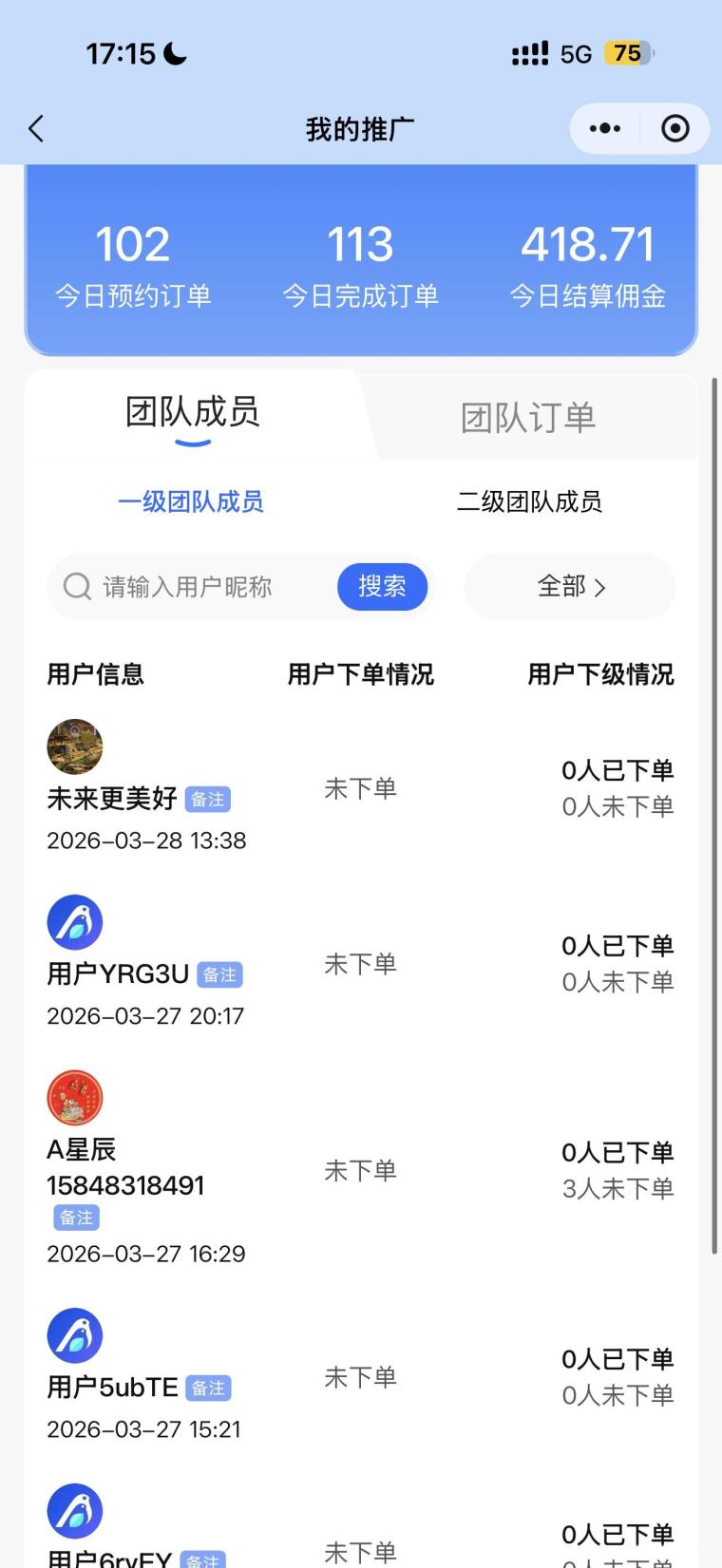Open the WeChat mini-program more options menu
722x1568 pixels.
click(x=604, y=127)
